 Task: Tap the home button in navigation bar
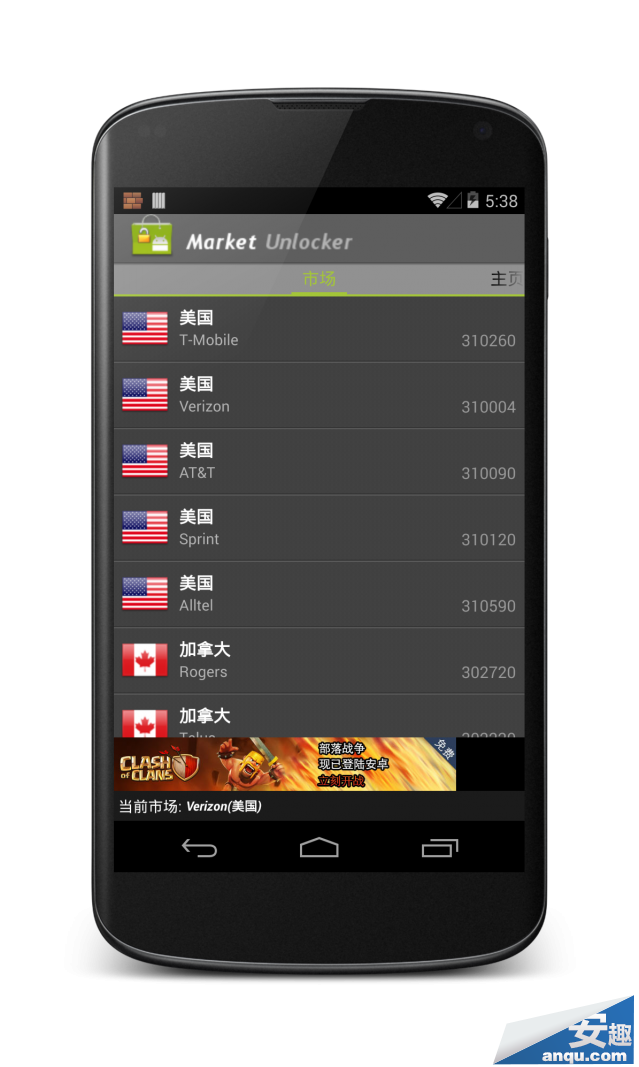coord(319,848)
